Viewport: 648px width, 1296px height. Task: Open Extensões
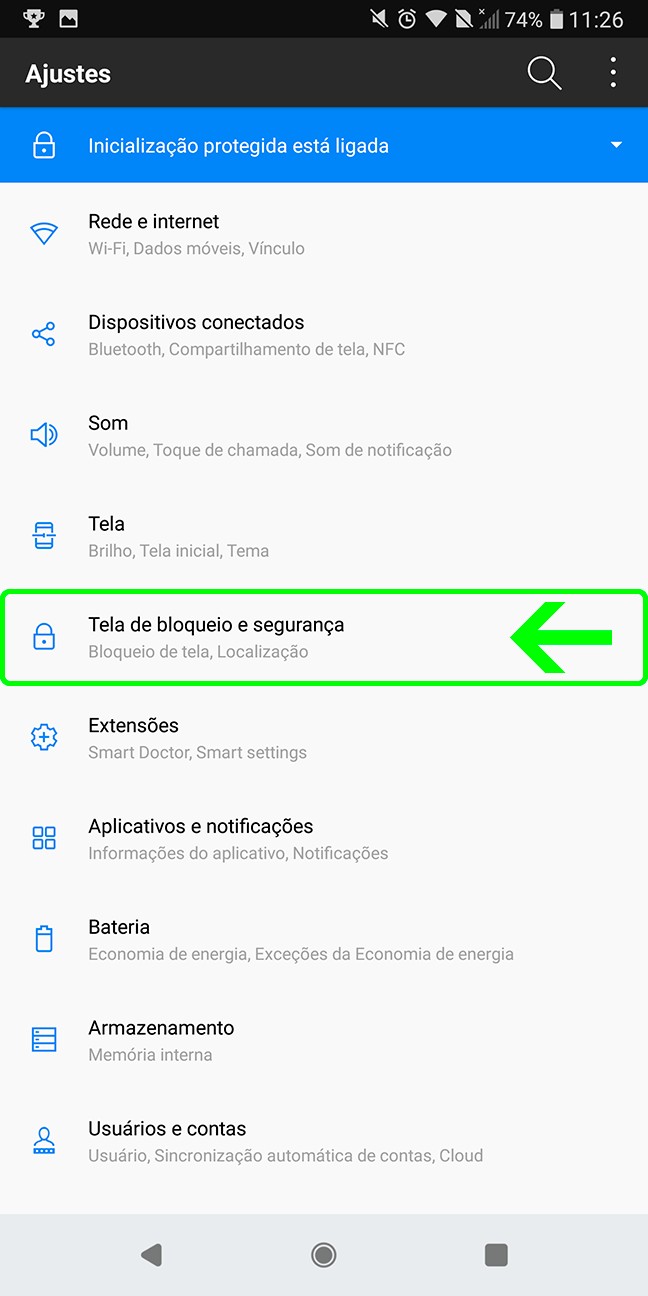(324, 739)
